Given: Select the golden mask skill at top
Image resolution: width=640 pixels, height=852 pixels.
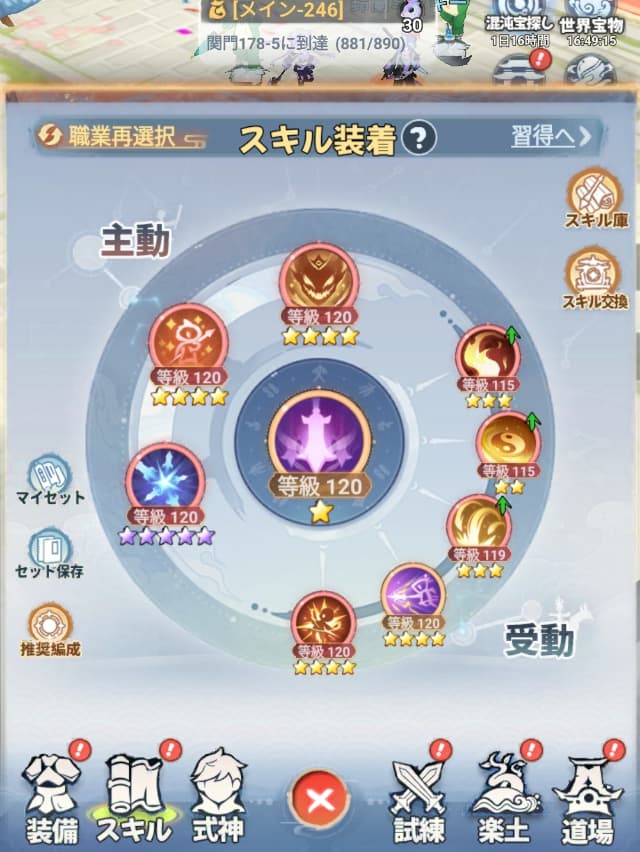Looking at the screenshot, I should (319, 277).
